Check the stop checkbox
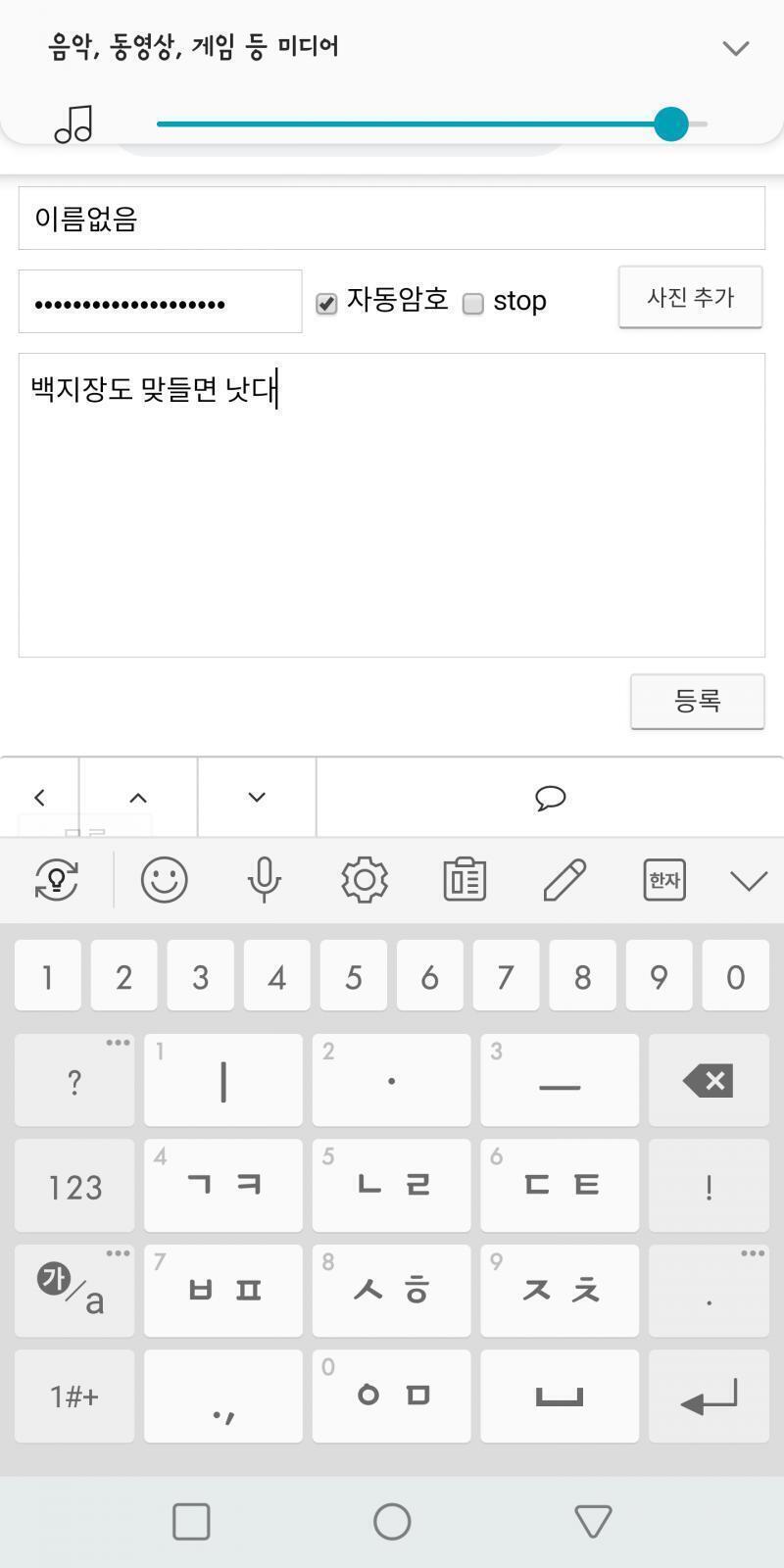The width and height of the screenshot is (784, 1568). (472, 303)
